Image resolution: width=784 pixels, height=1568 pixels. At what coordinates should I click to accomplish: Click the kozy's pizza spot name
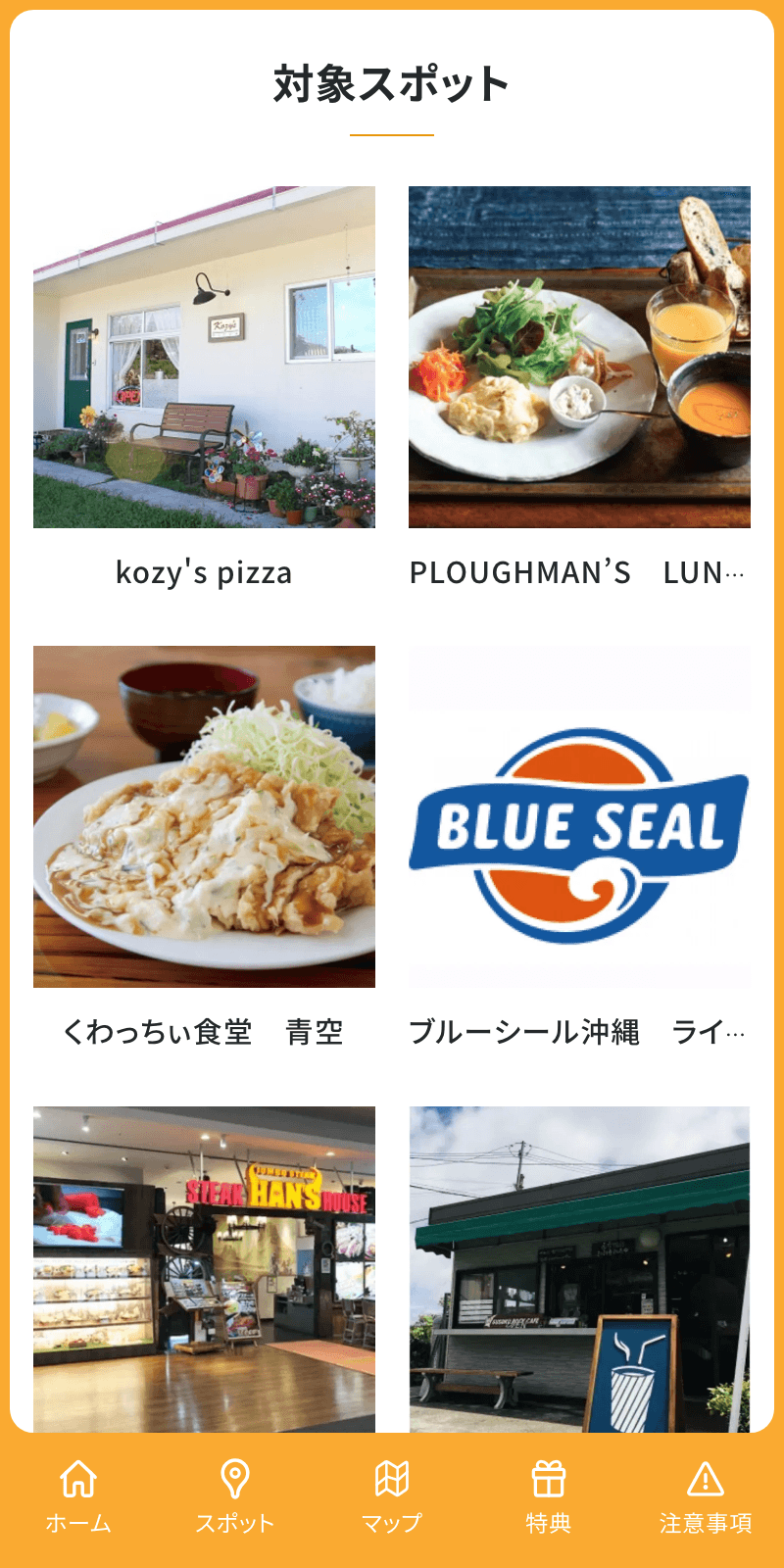coord(204,573)
